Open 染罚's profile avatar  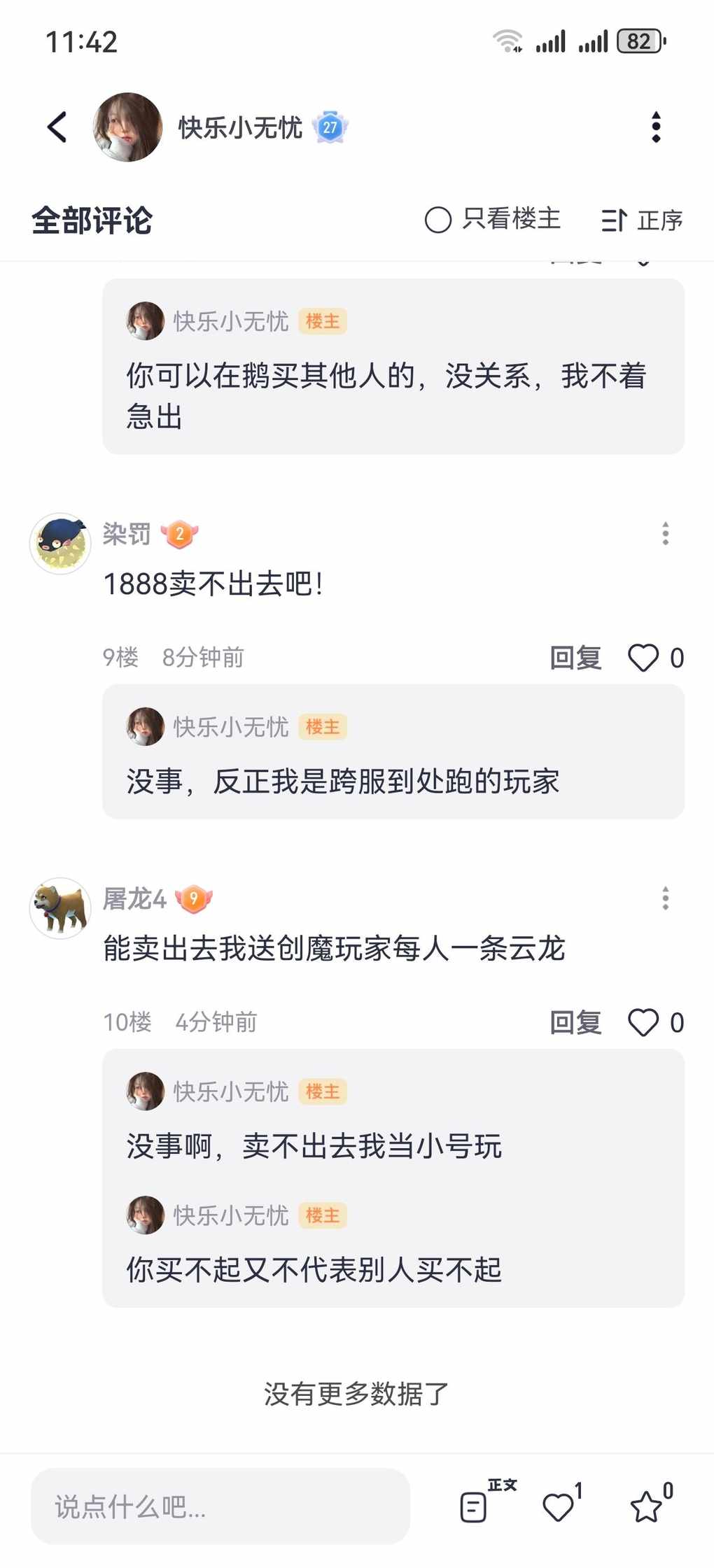60,544
